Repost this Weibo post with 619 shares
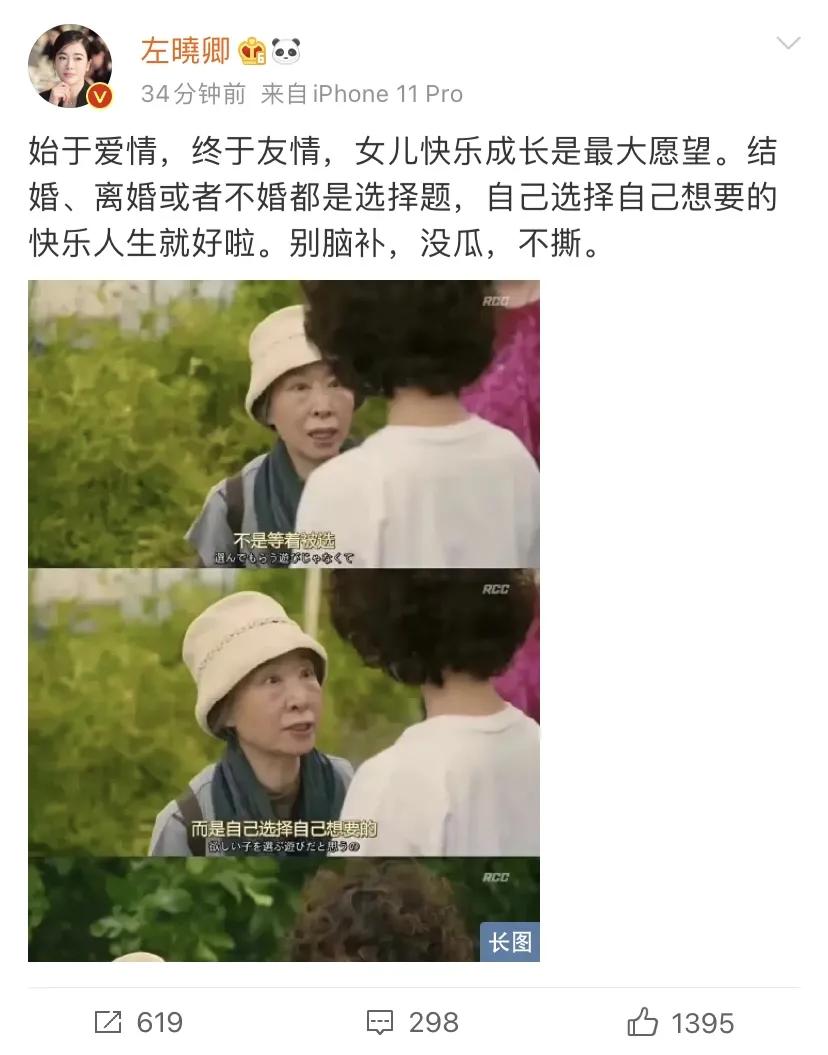The width and height of the screenshot is (828, 1055). pyautogui.click(x=138, y=1022)
